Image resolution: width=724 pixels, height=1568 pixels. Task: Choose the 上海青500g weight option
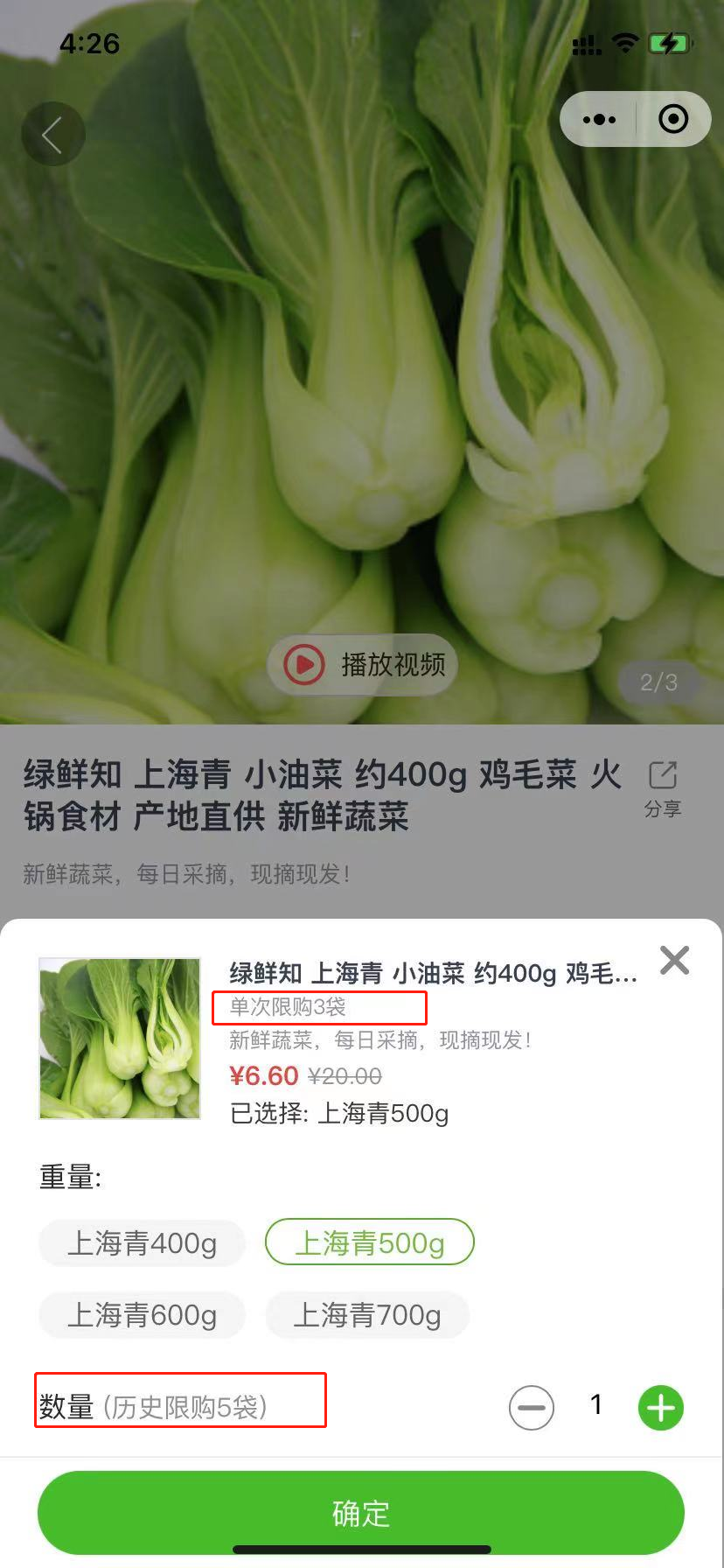(369, 1242)
